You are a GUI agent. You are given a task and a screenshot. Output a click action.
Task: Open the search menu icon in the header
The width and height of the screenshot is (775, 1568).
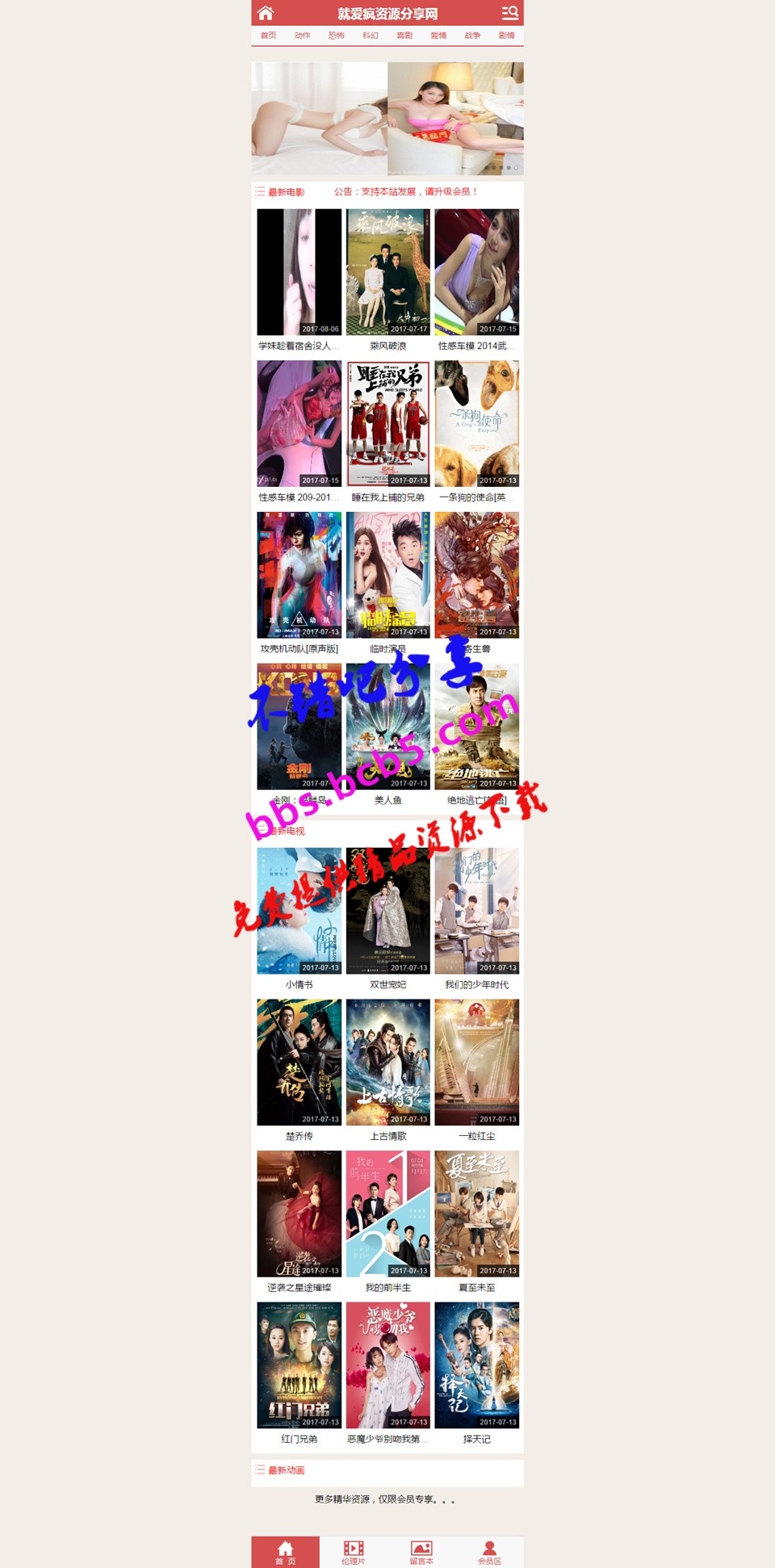point(509,13)
